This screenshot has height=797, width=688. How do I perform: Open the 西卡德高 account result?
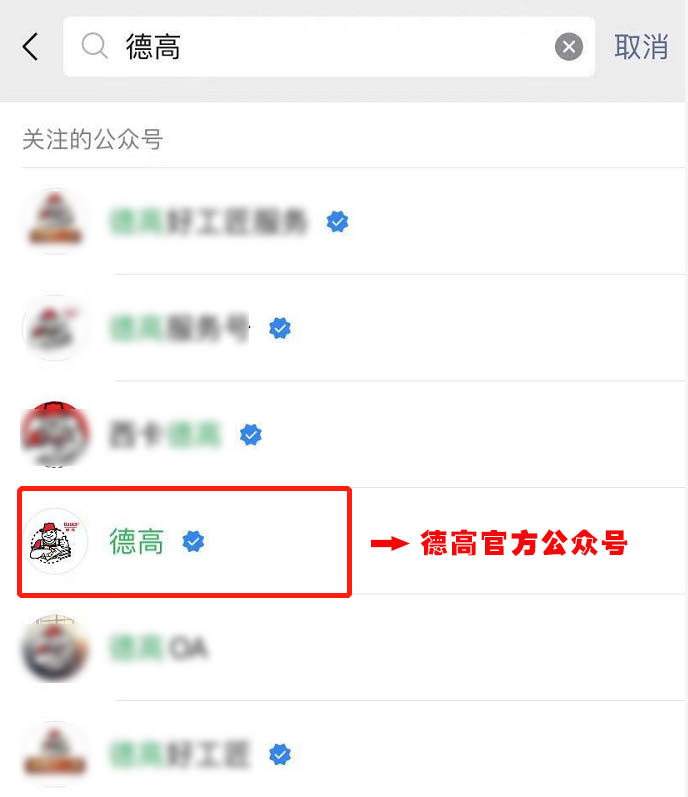tap(165, 435)
